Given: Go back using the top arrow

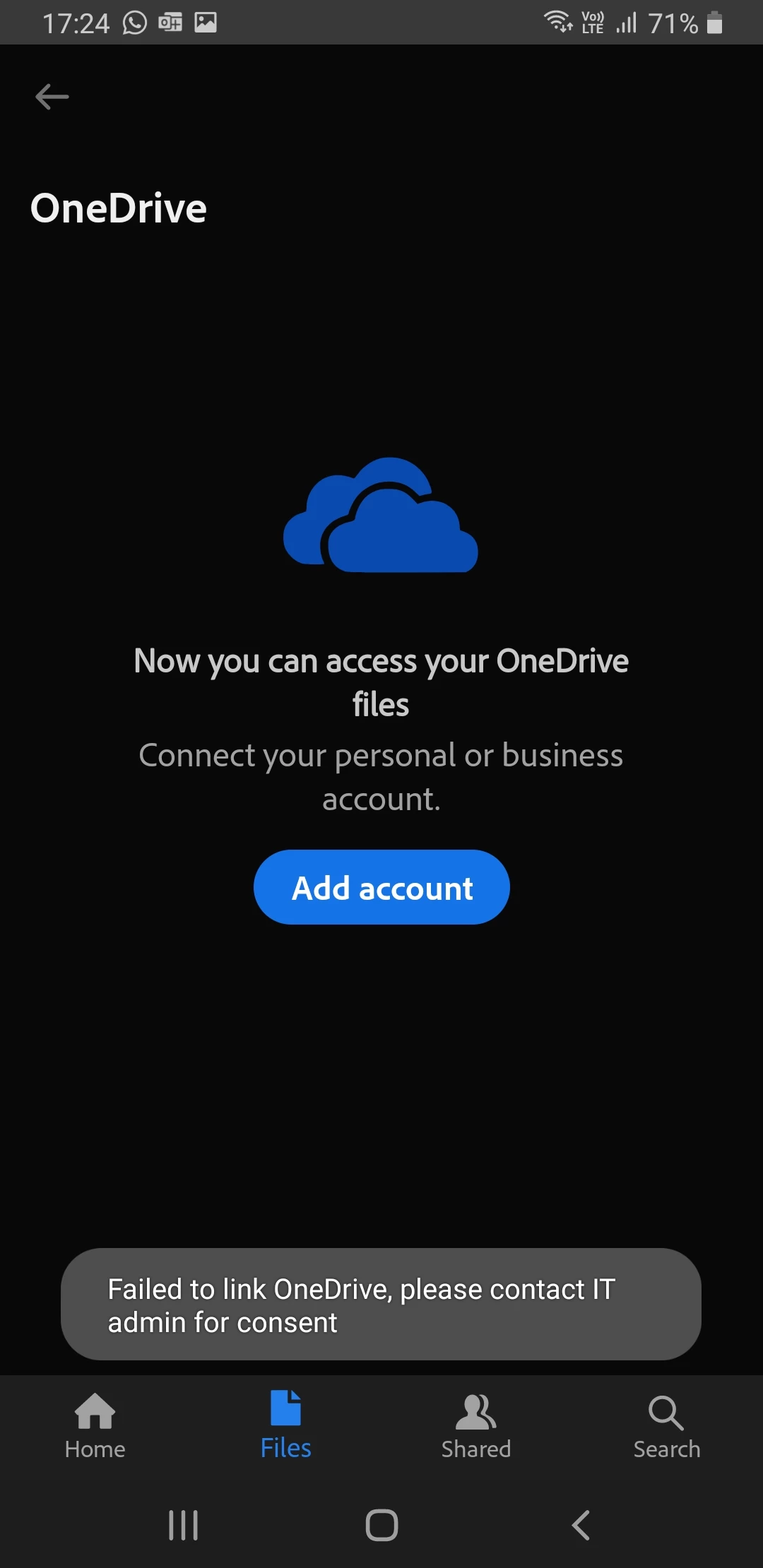Looking at the screenshot, I should 52,97.
